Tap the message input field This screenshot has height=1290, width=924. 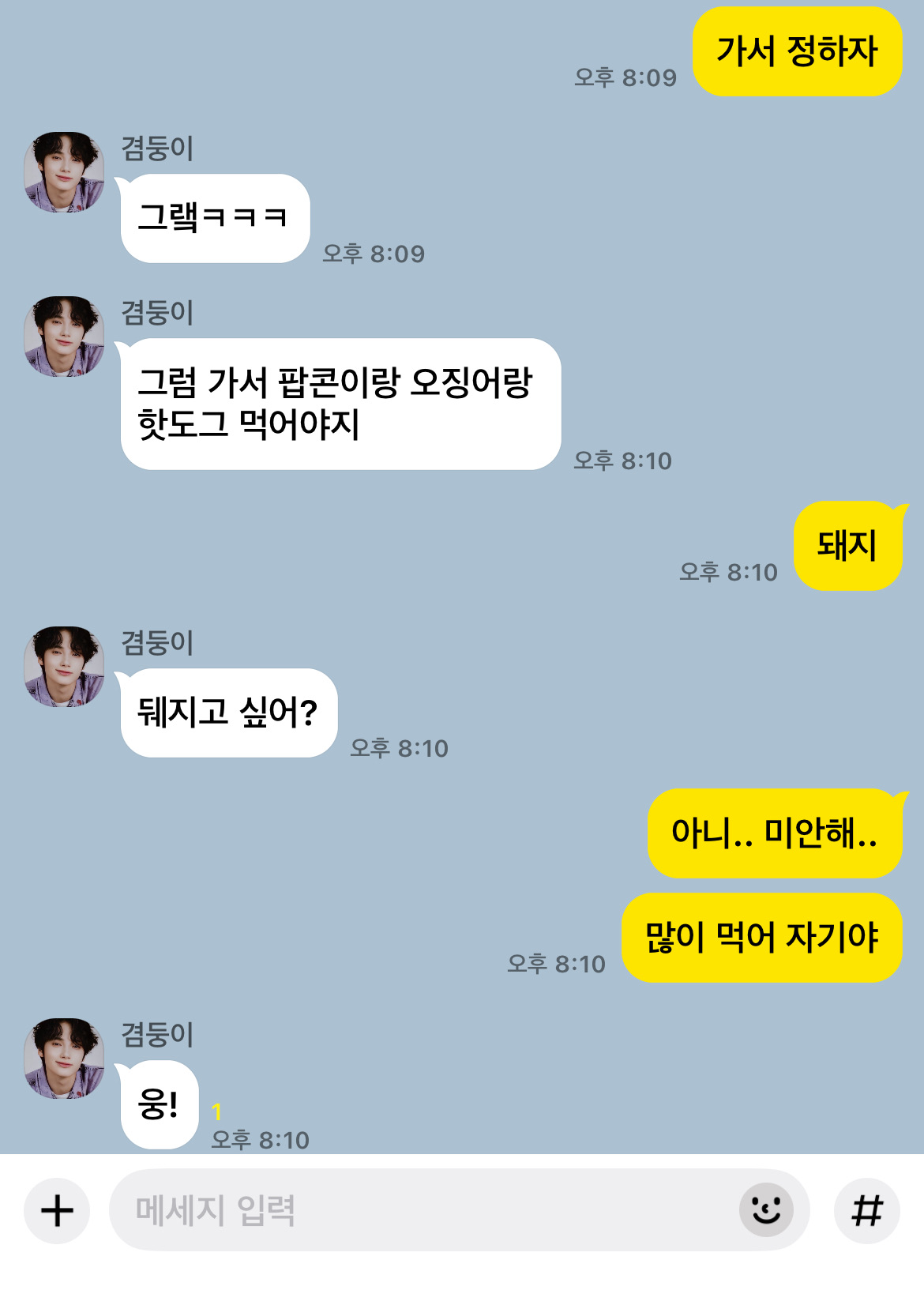(x=419, y=1210)
